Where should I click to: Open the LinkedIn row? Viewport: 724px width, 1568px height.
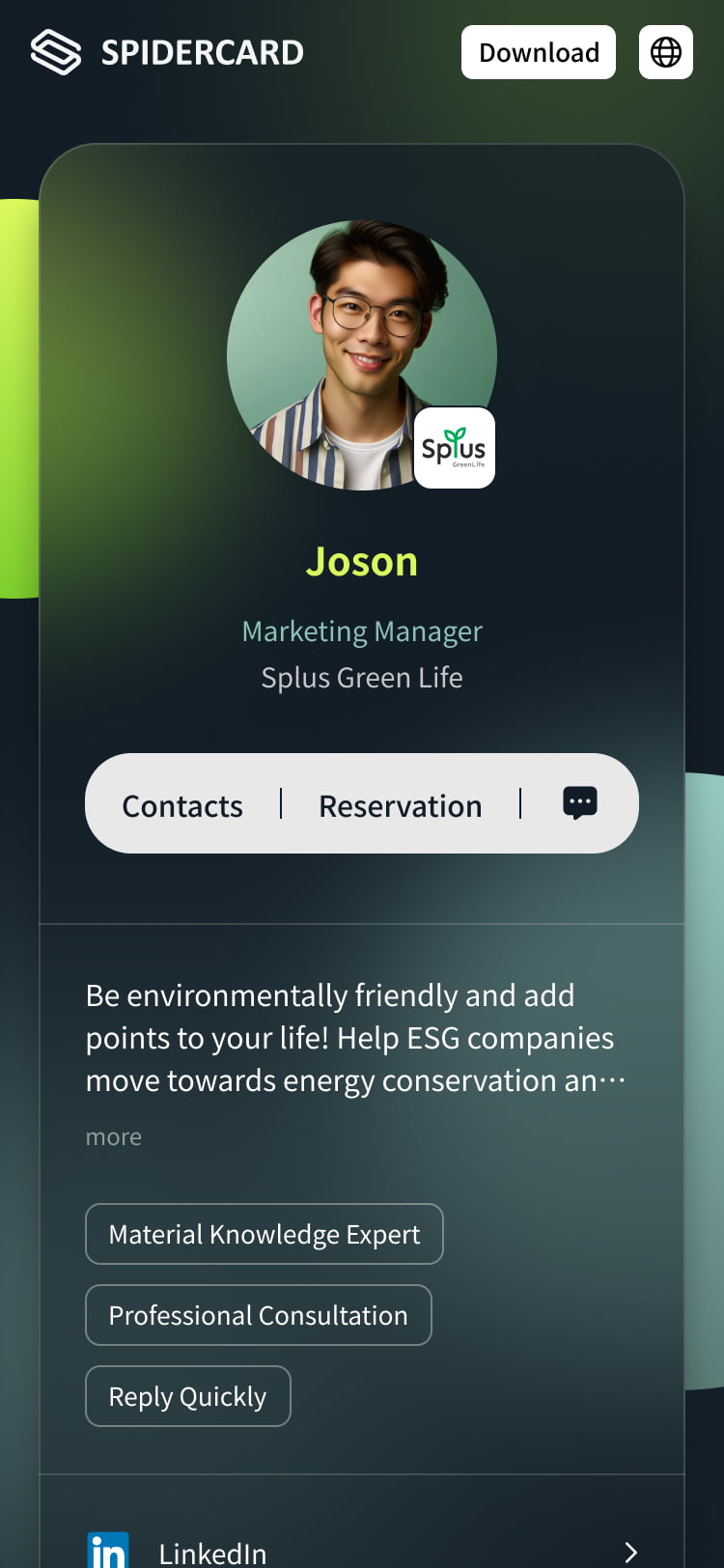[362, 1551]
